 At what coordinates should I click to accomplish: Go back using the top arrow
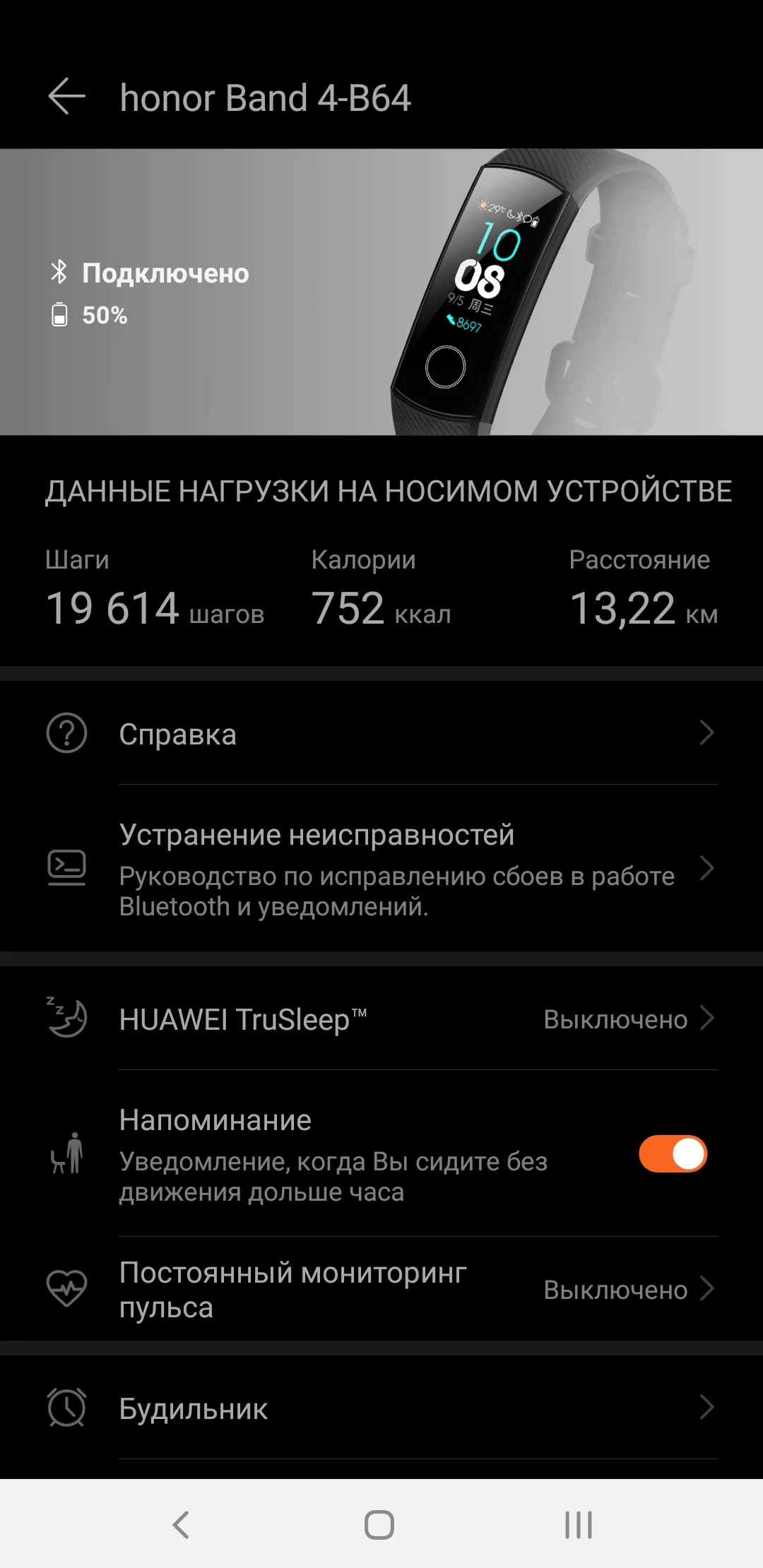click(68, 97)
